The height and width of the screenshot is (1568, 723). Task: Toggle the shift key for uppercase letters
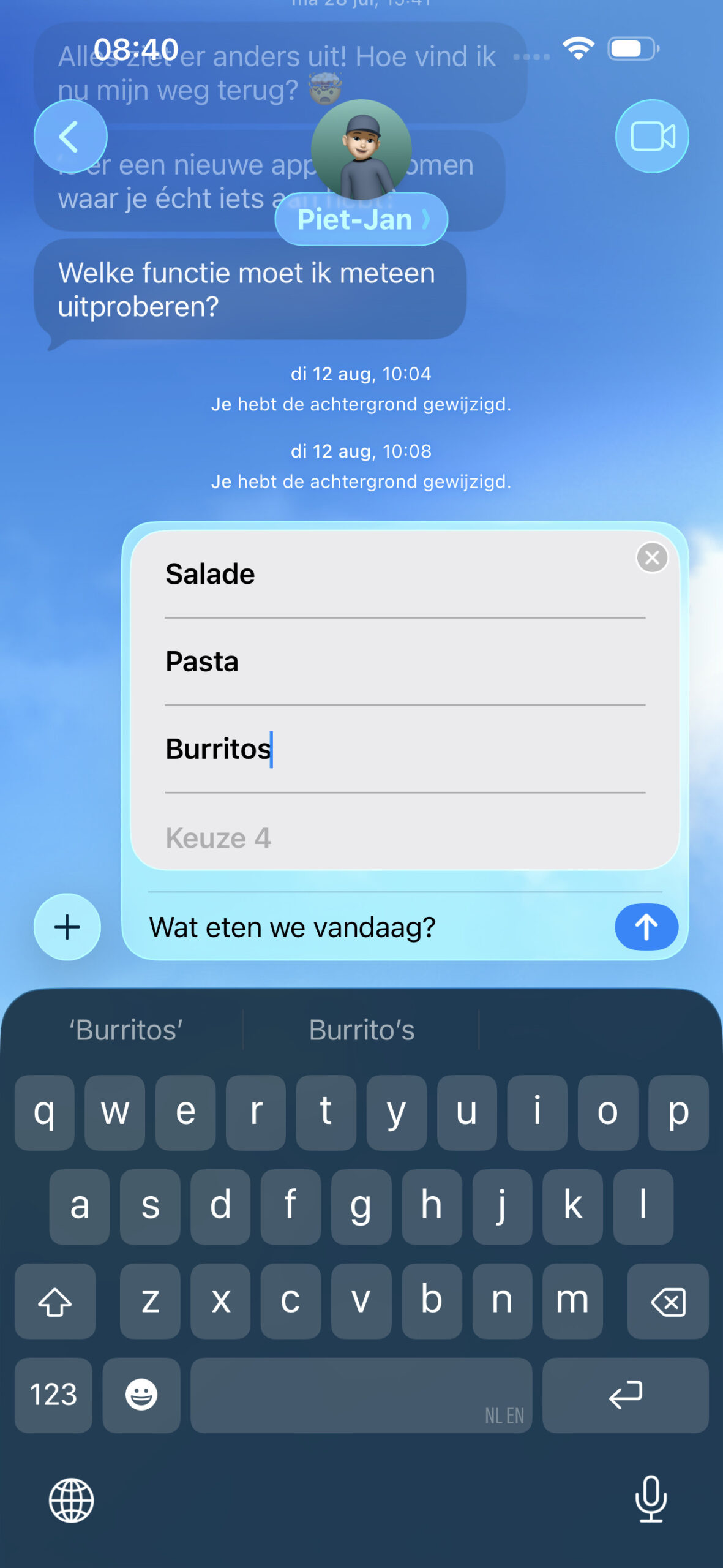pyautogui.click(x=55, y=1301)
